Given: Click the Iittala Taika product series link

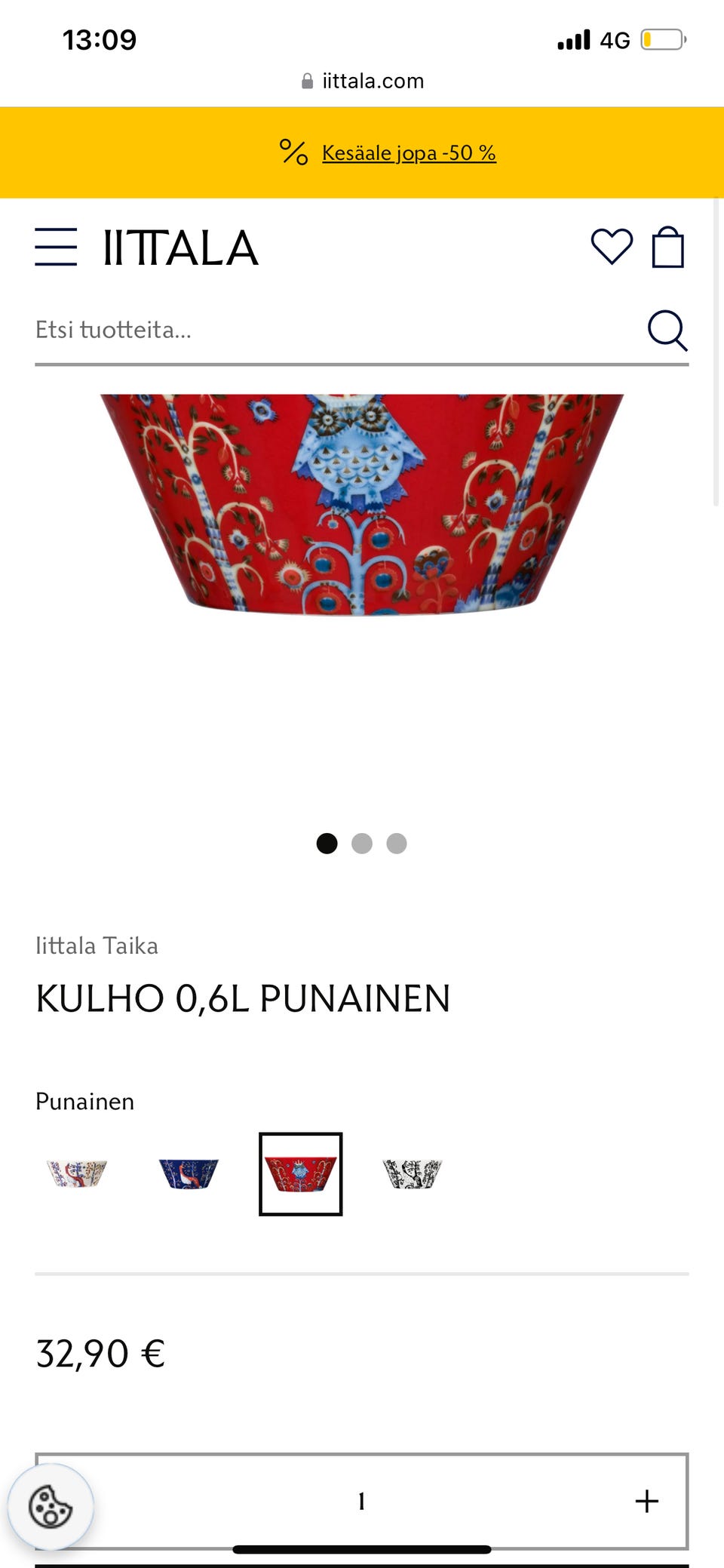Looking at the screenshot, I should (97, 945).
